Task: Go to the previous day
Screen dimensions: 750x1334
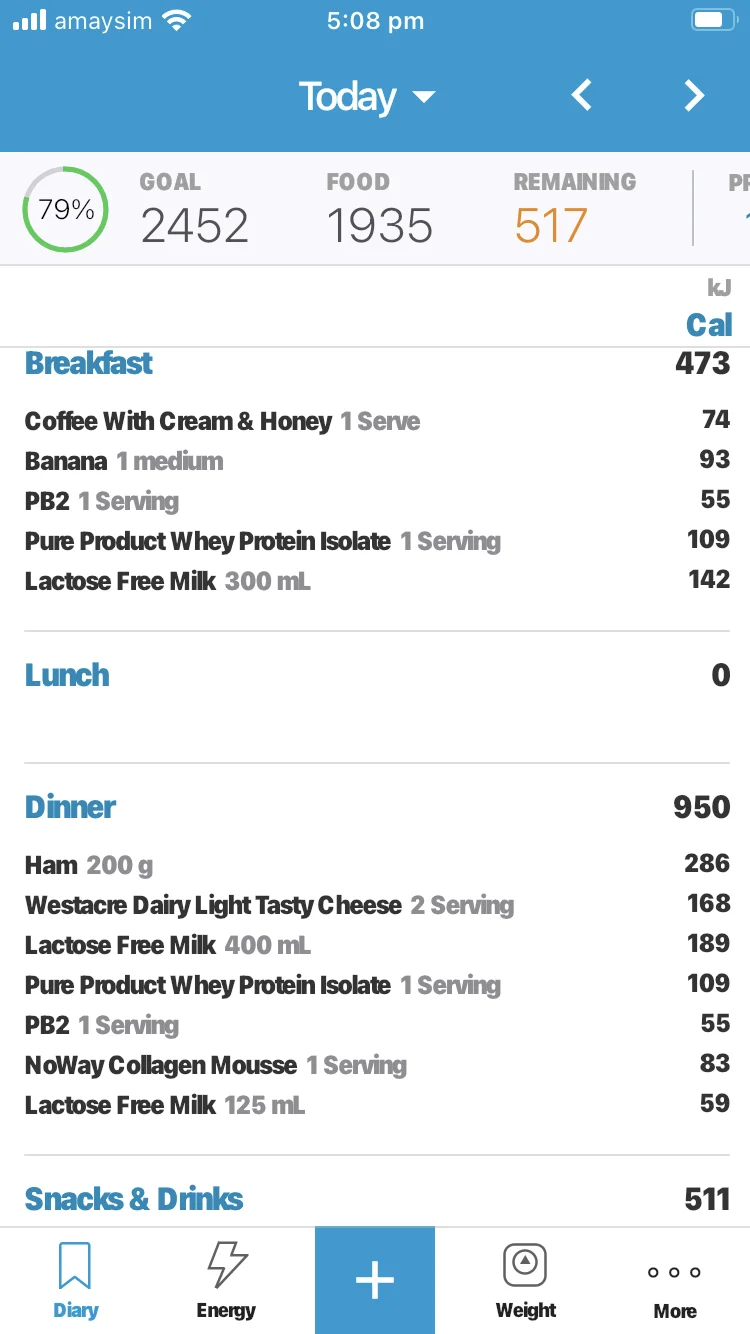Action: [581, 96]
